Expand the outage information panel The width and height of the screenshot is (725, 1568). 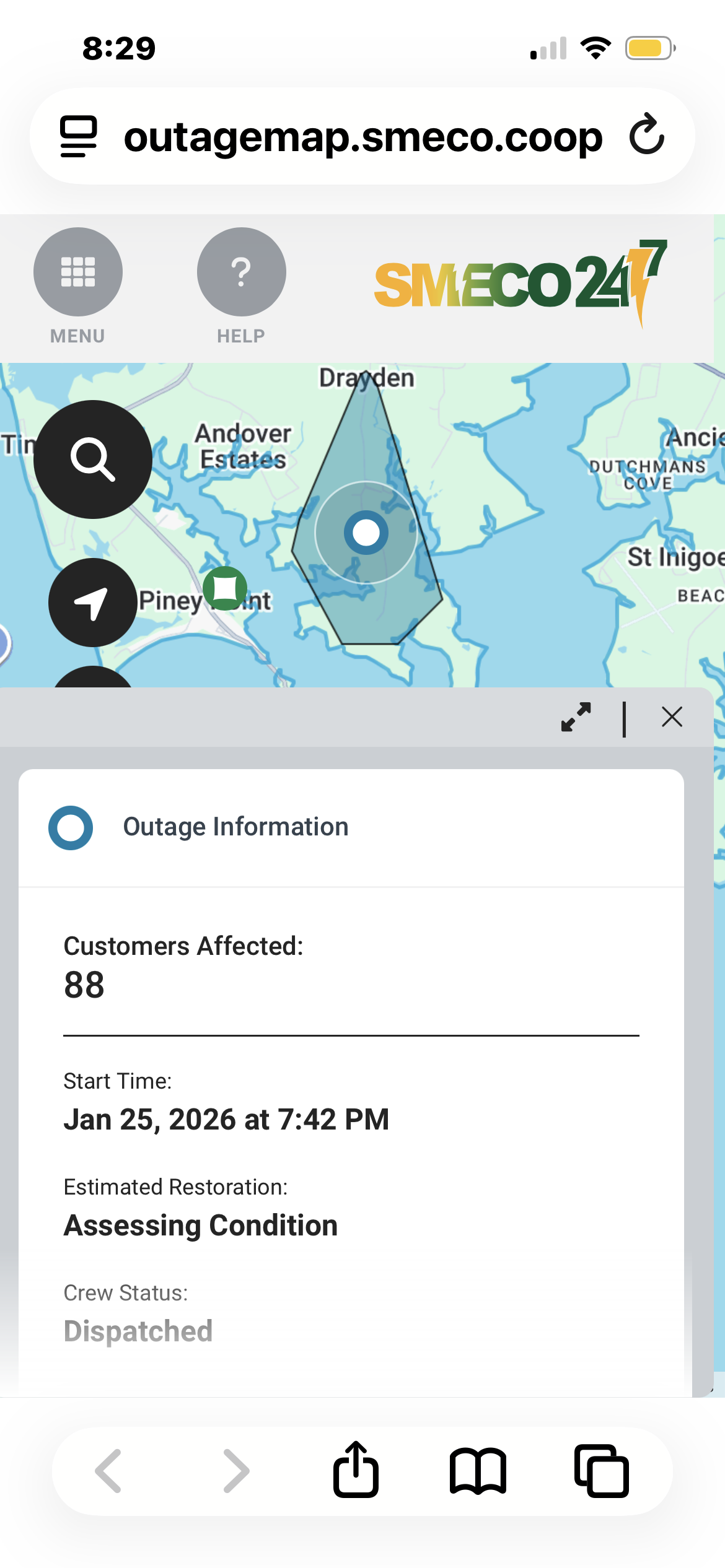[576, 717]
